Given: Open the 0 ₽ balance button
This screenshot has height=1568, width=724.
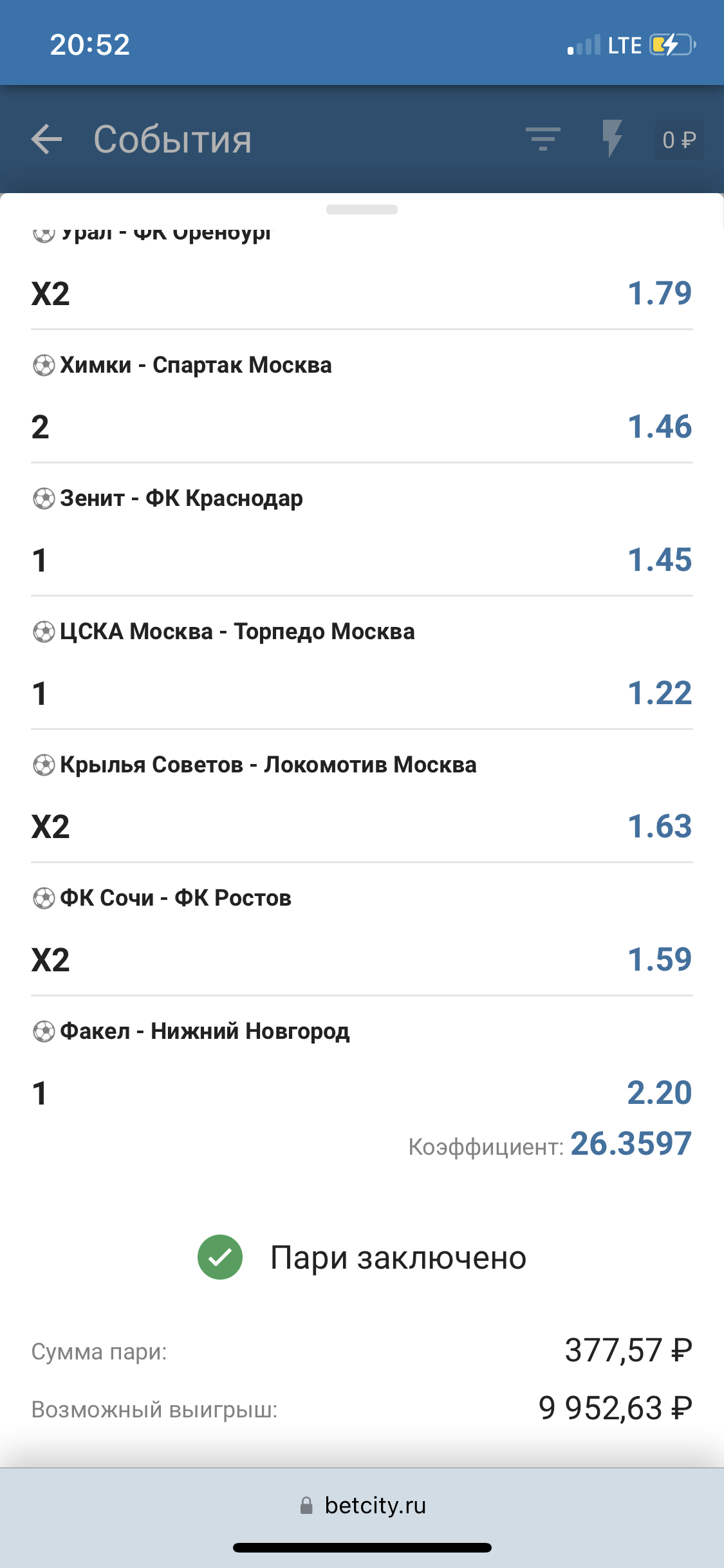Looking at the screenshot, I should coord(679,140).
